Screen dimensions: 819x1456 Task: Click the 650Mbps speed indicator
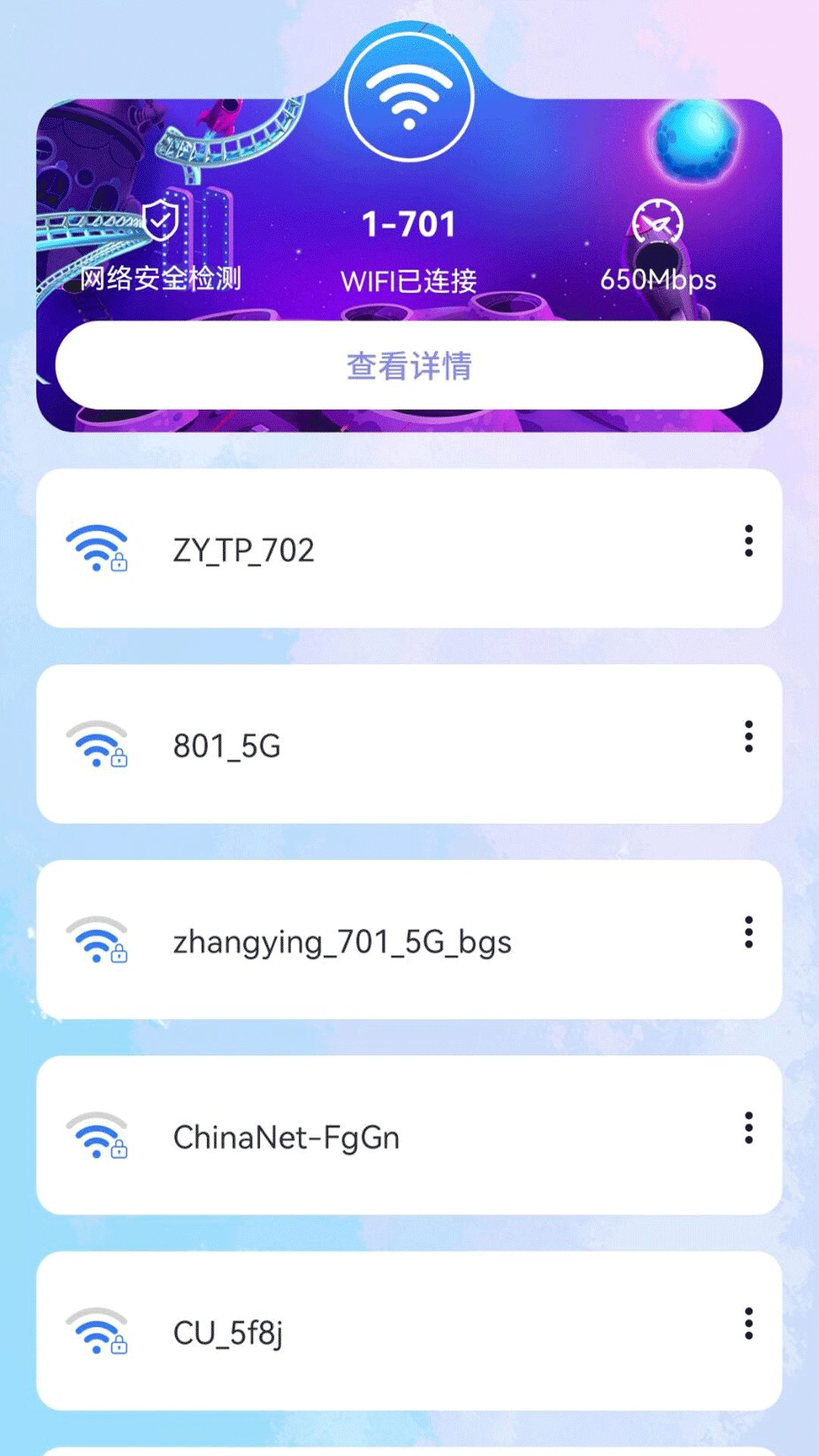point(657,279)
